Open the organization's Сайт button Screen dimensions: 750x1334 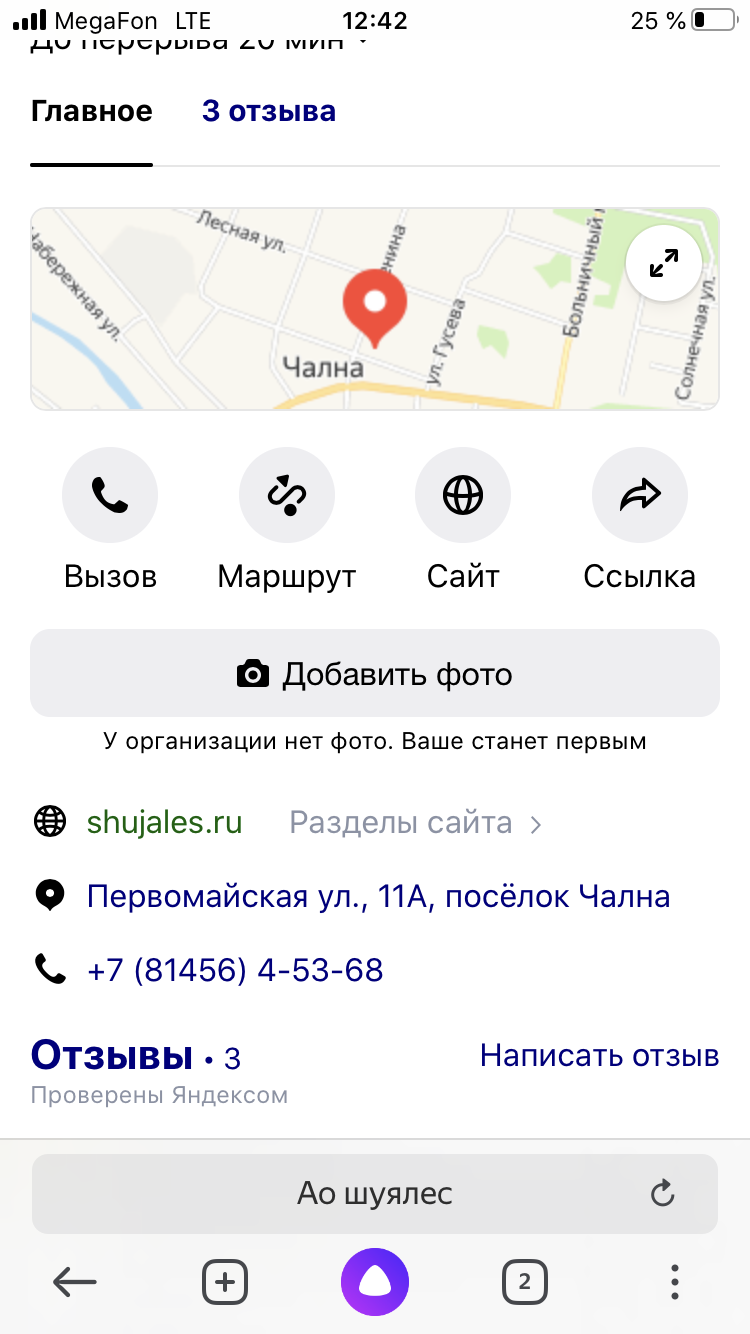point(463,495)
